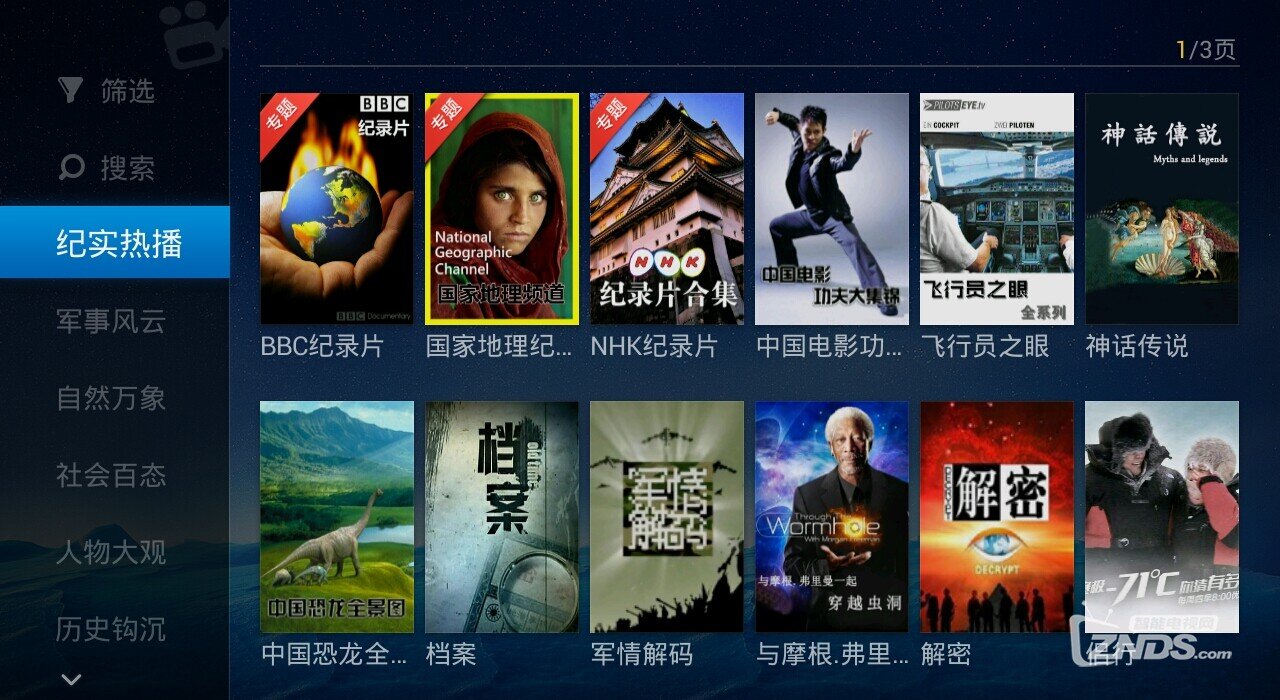
Task: Open NHK纪录片 collection
Action: [667, 209]
